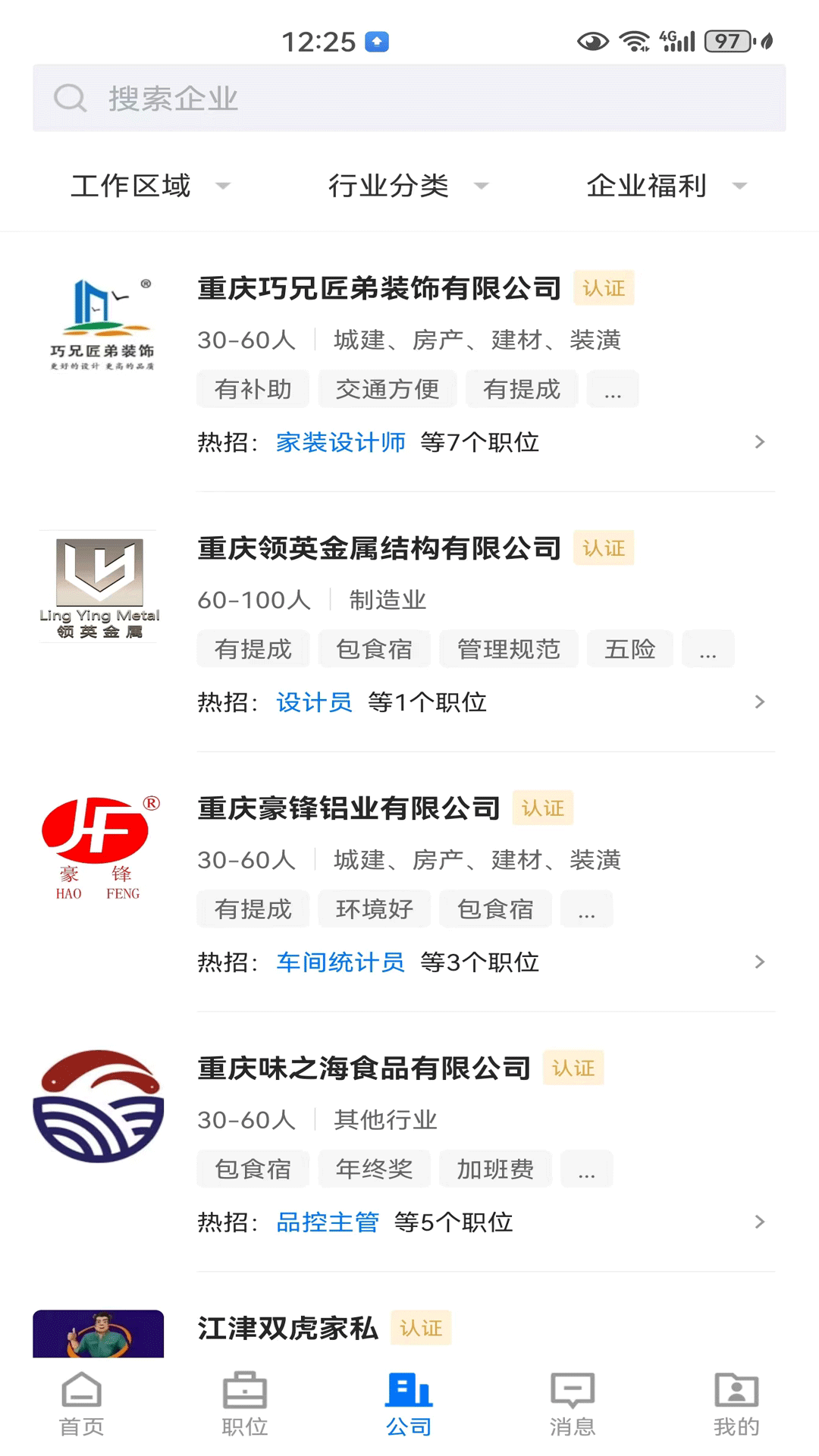
Task: Expand 重庆领英金属结构有限公司 details with chevron
Action: point(761,701)
